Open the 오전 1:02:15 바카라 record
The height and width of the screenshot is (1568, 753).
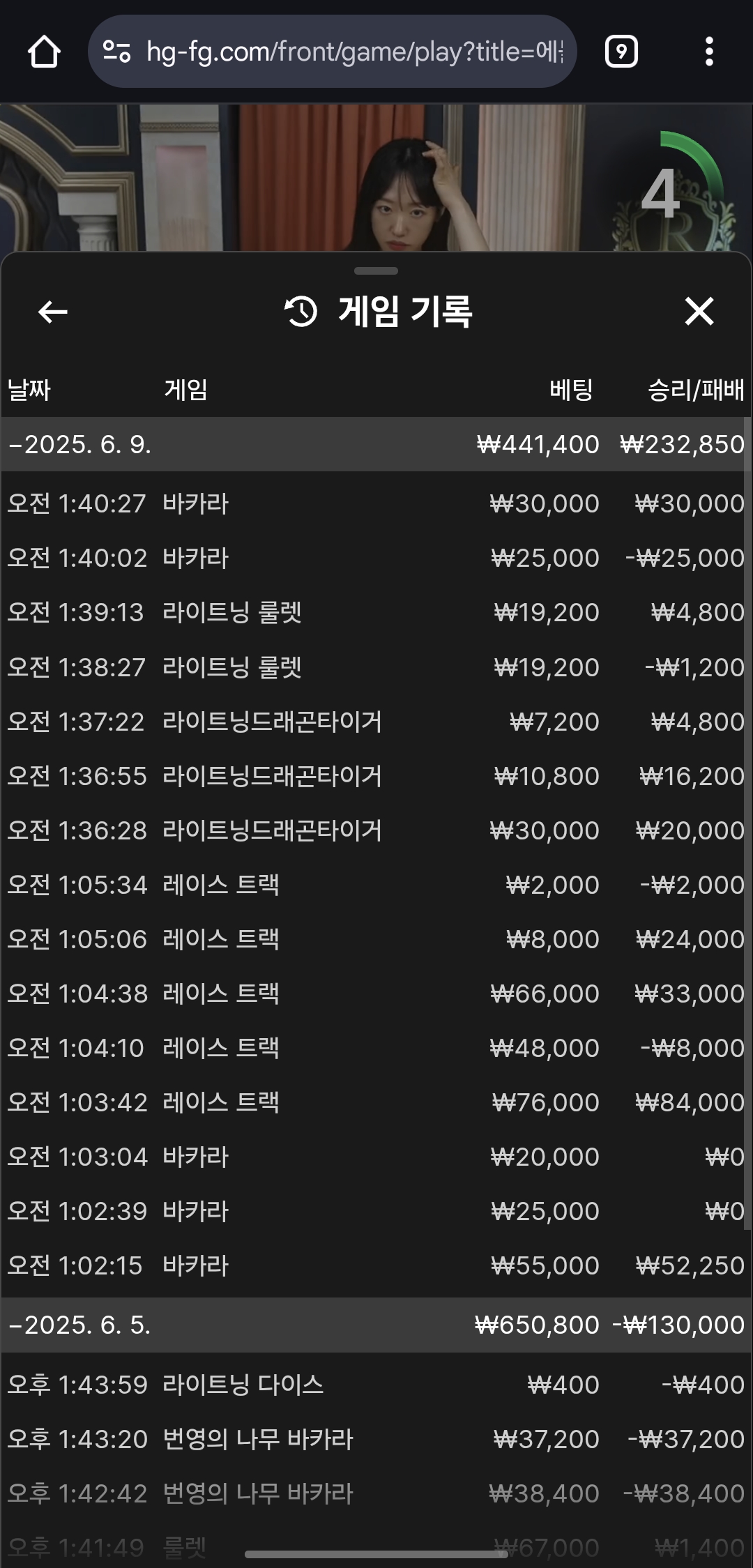tap(376, 1265)
